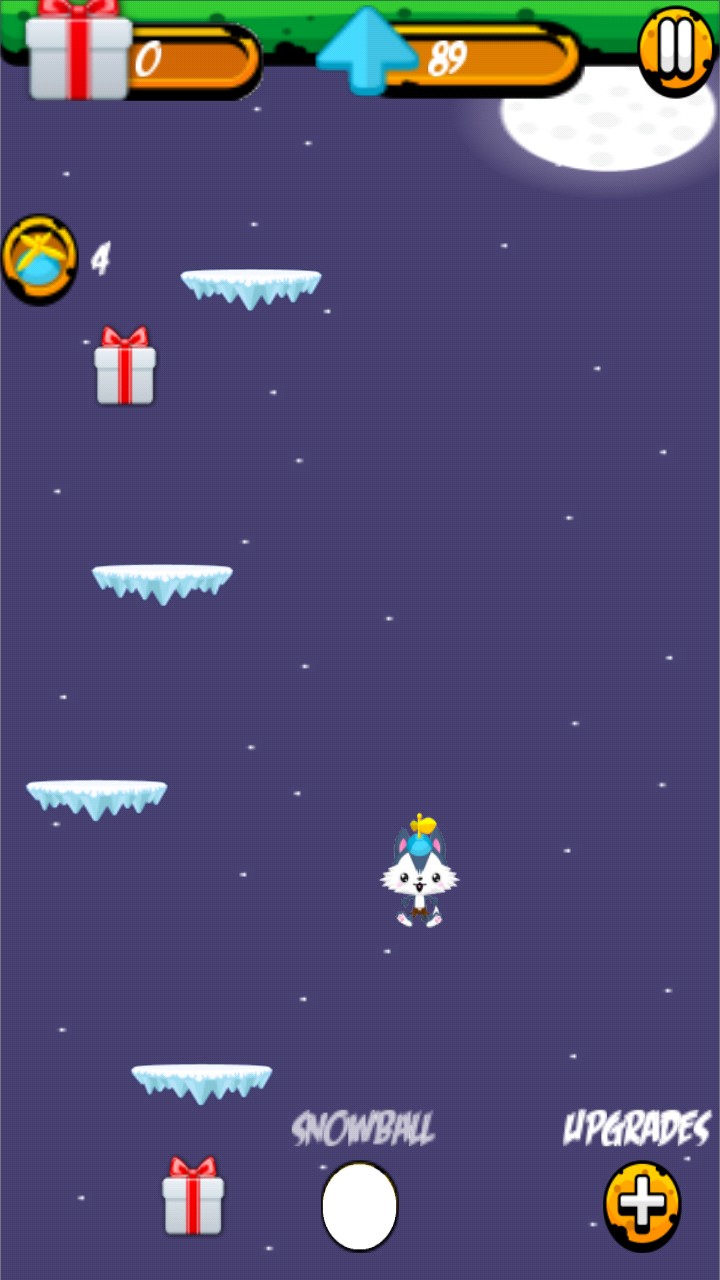
Task: Pause the game
Action: tap(676, 49)
